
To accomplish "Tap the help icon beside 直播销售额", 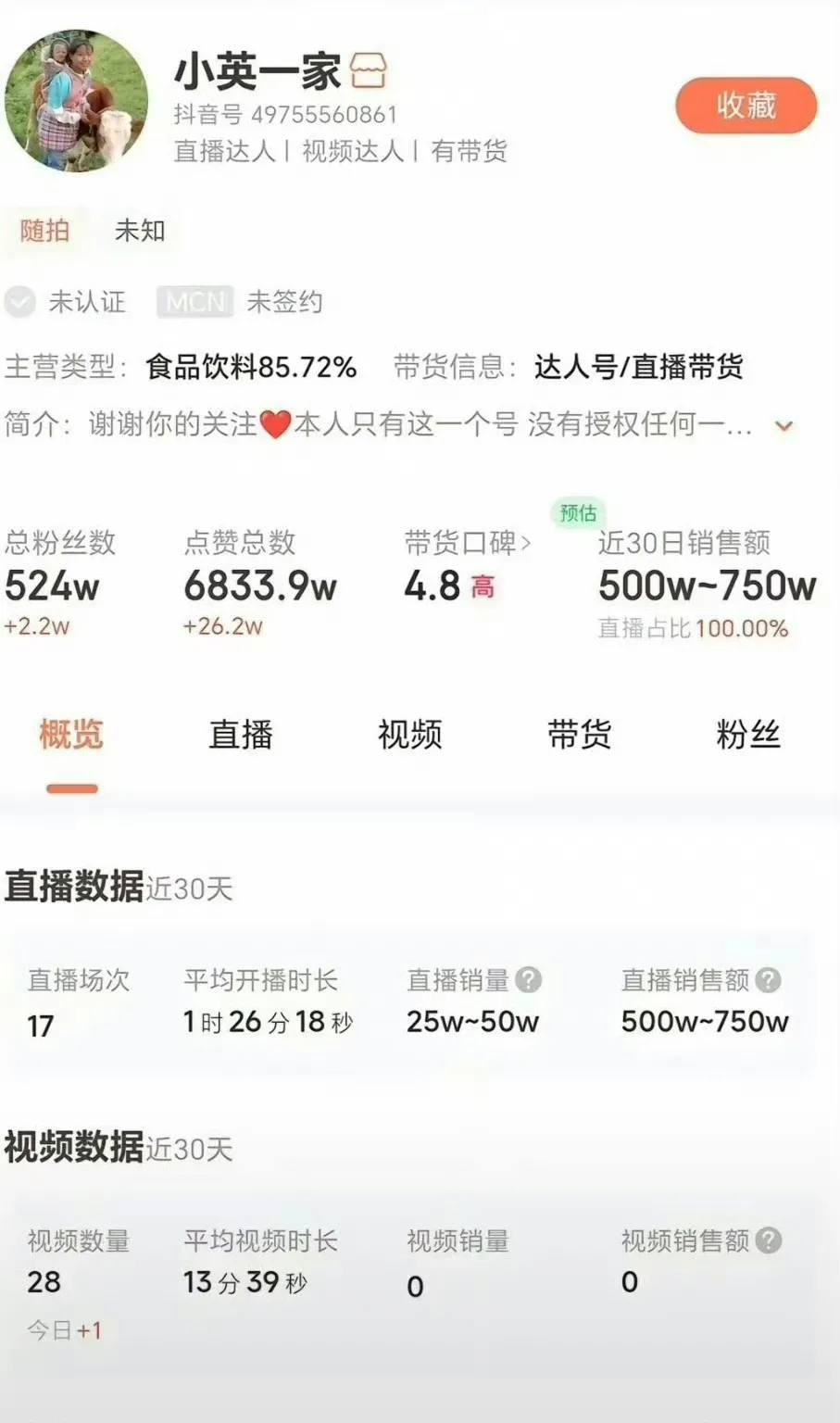I will point(768,979).
